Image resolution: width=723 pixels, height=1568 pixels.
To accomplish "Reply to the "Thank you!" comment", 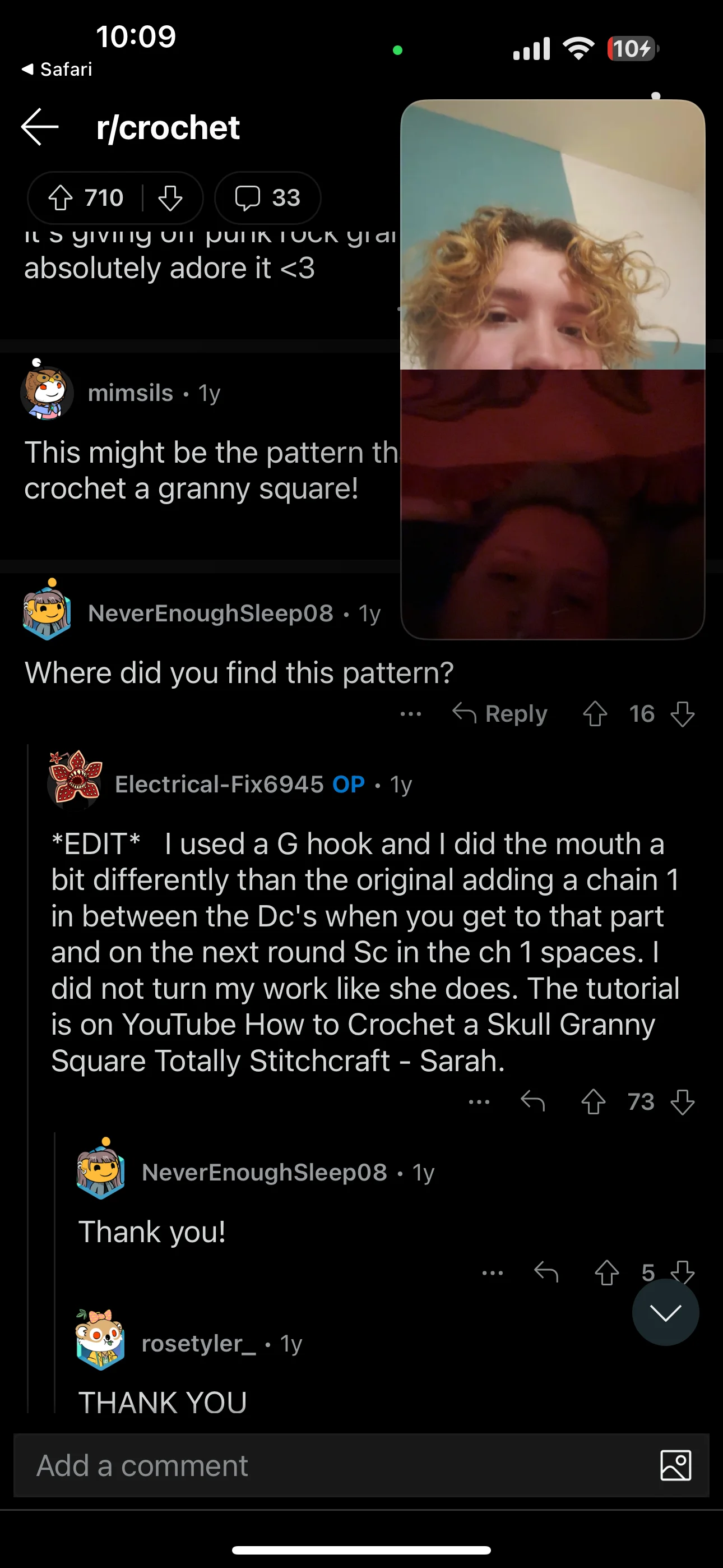I will (546, 1272).
